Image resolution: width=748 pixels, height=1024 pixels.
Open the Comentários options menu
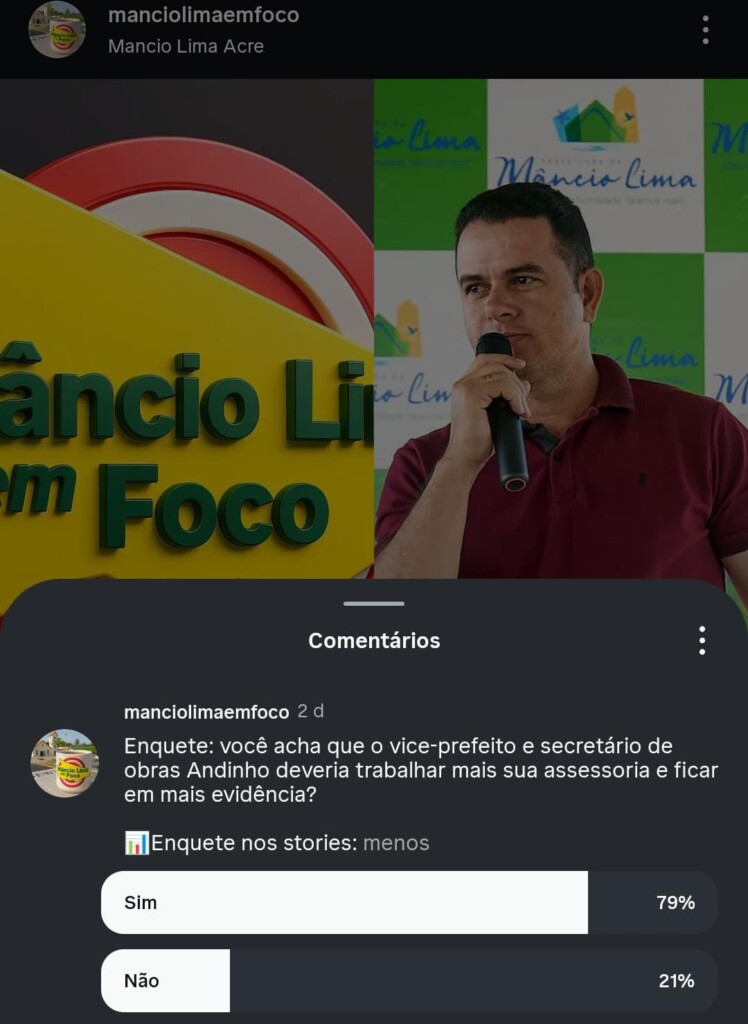point(702,640)
